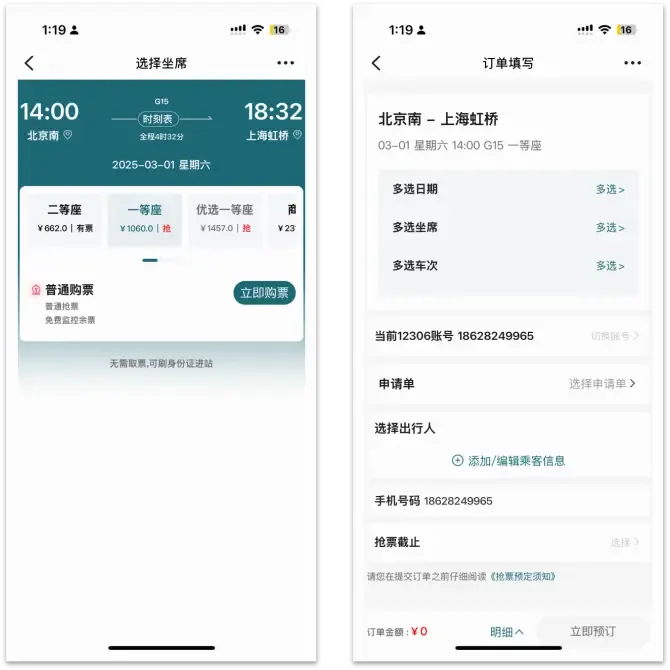Screen dimensions: 670x670
Task: Choose the 优选一等座 seat option
Action: pyautogui.click(x=225, y=218)
